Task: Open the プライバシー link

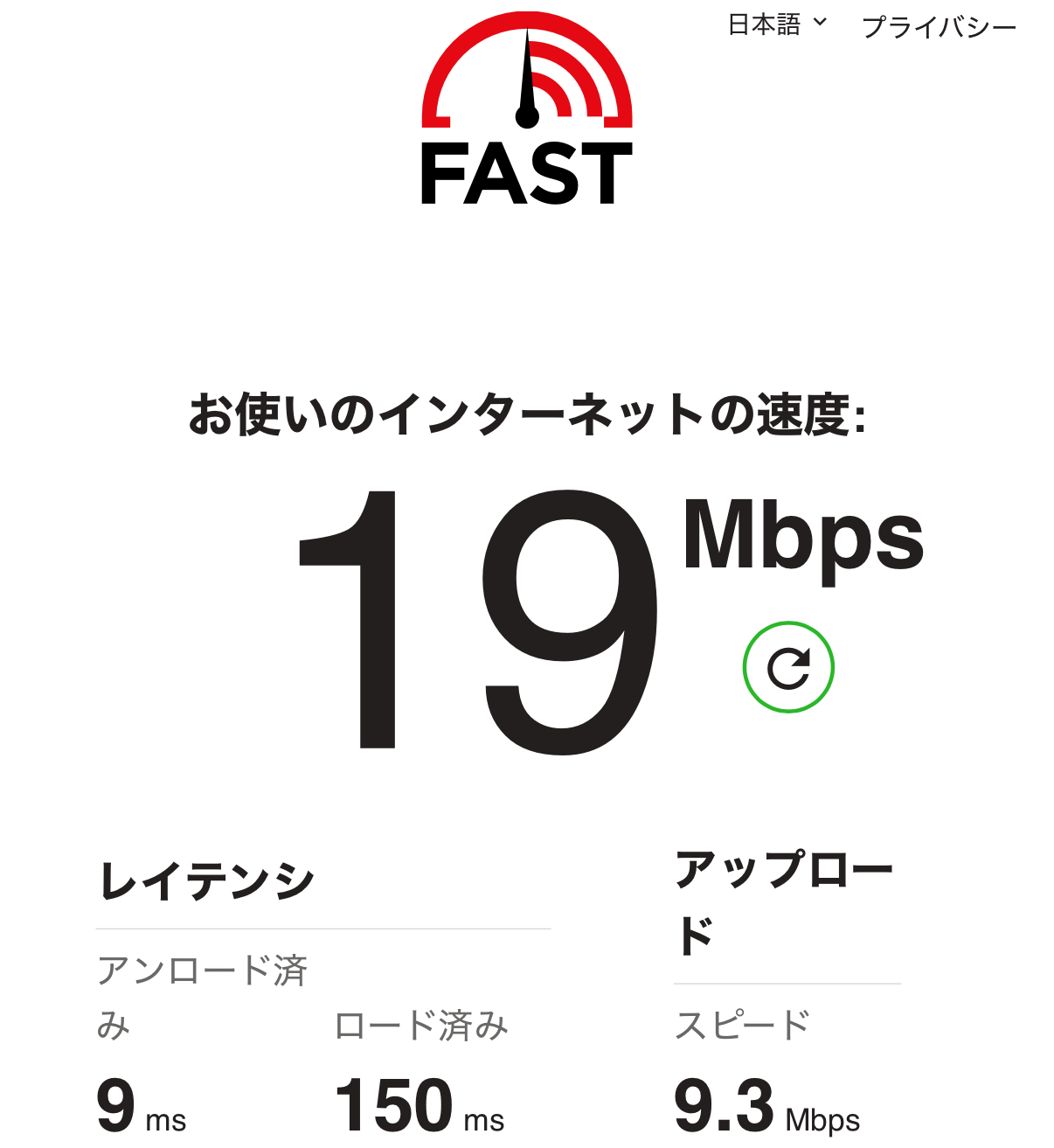Action: (x=939, y=27)
